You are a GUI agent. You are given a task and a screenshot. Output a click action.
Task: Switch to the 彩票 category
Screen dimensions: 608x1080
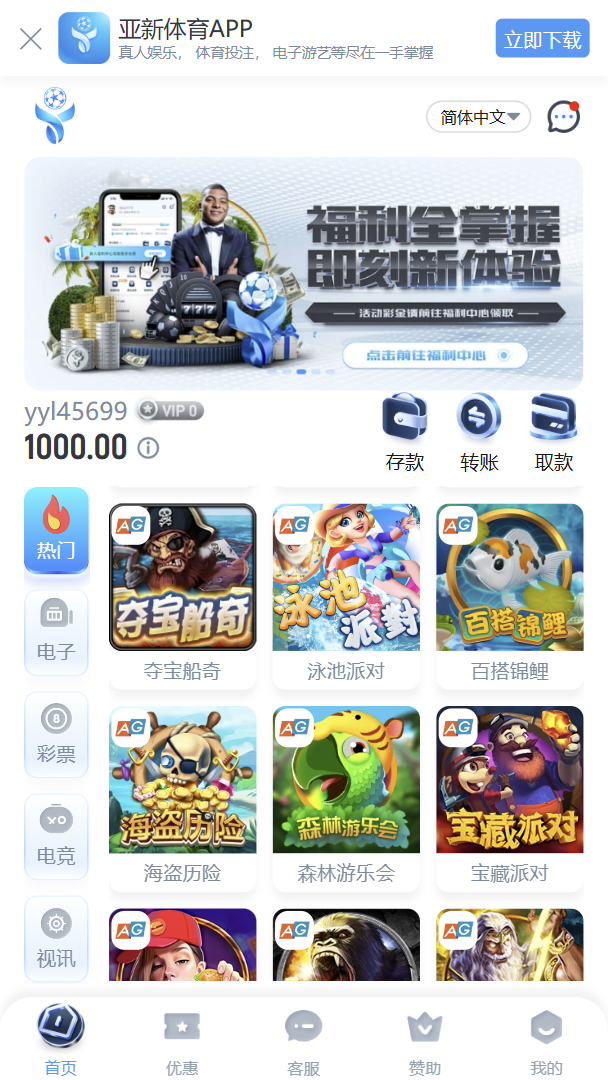point(56,734)
